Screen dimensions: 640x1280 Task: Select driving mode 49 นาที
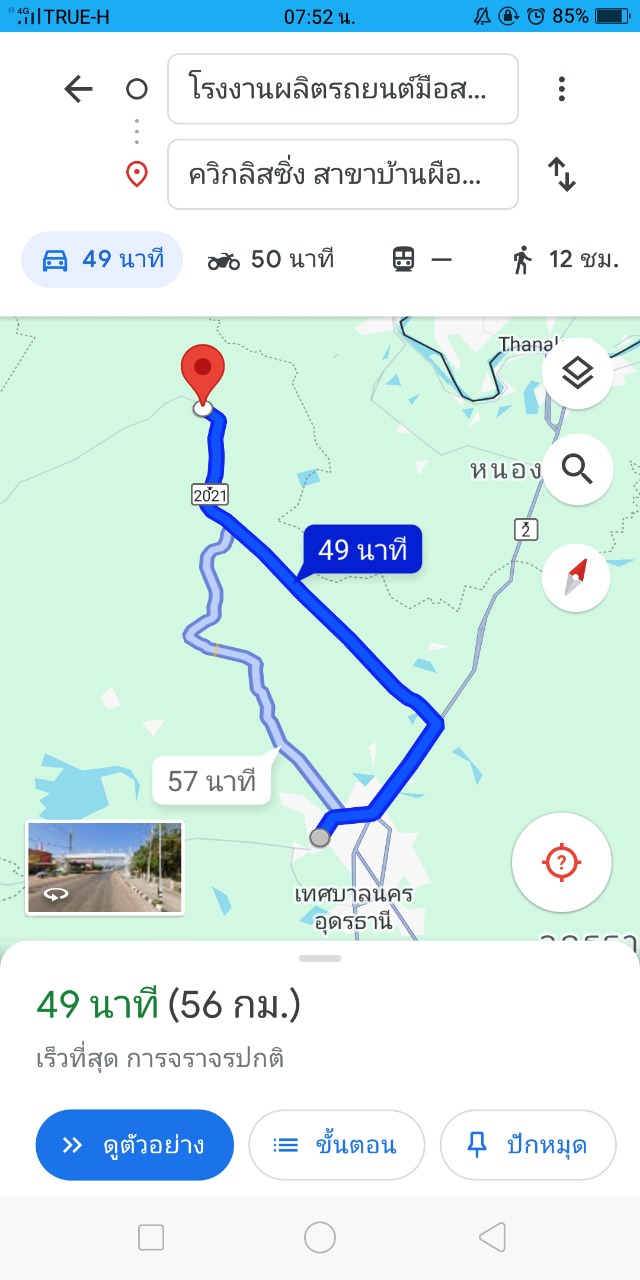[x=102, y=260]
